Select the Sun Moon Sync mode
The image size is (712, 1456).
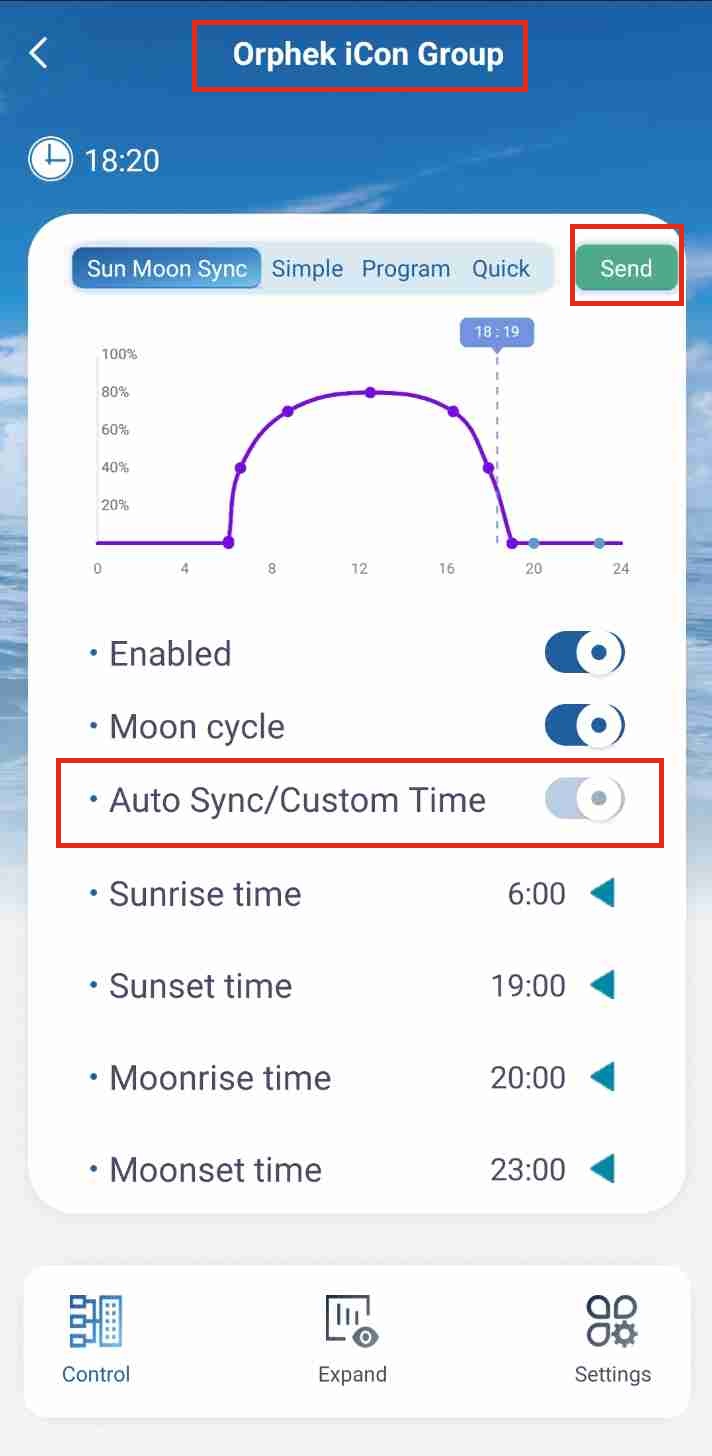(167, 268)
